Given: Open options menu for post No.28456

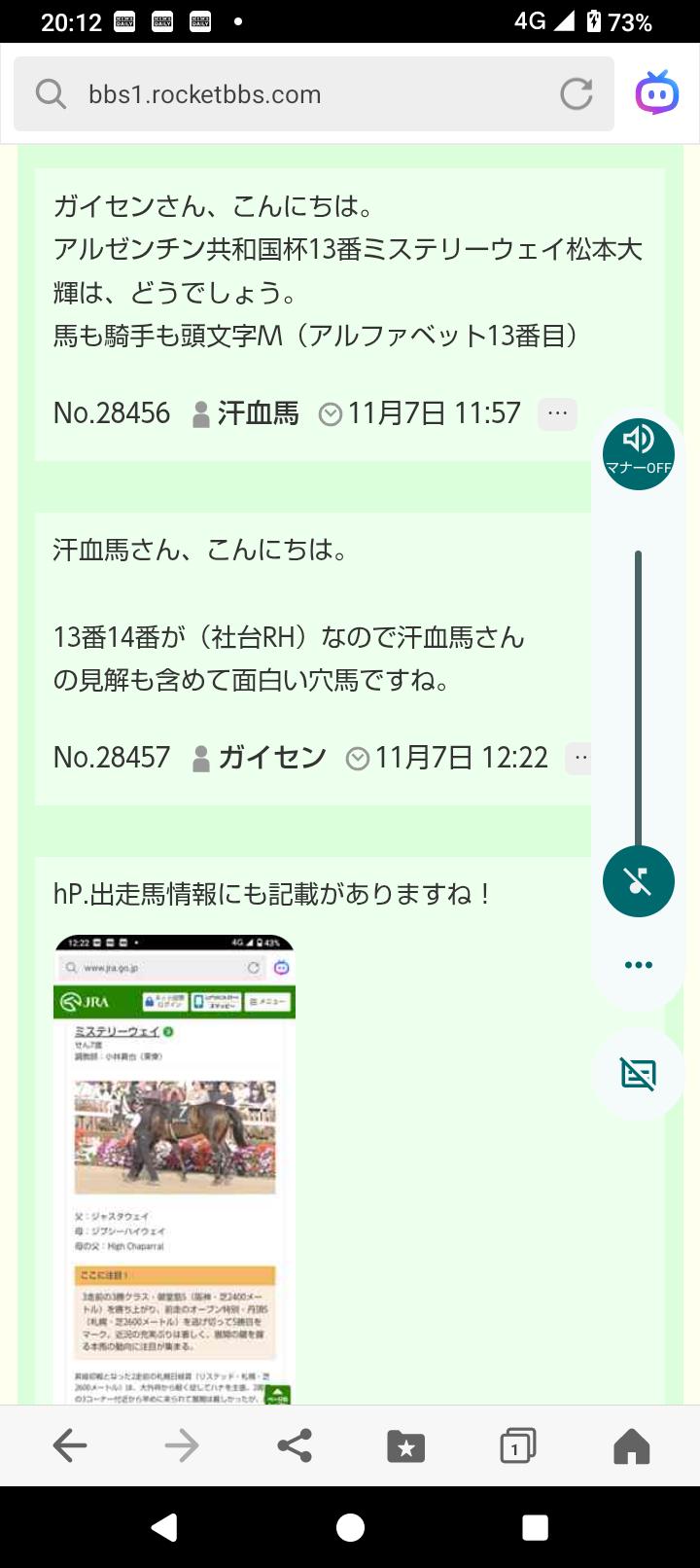Looking at the screenshot, I should [557, 413].
